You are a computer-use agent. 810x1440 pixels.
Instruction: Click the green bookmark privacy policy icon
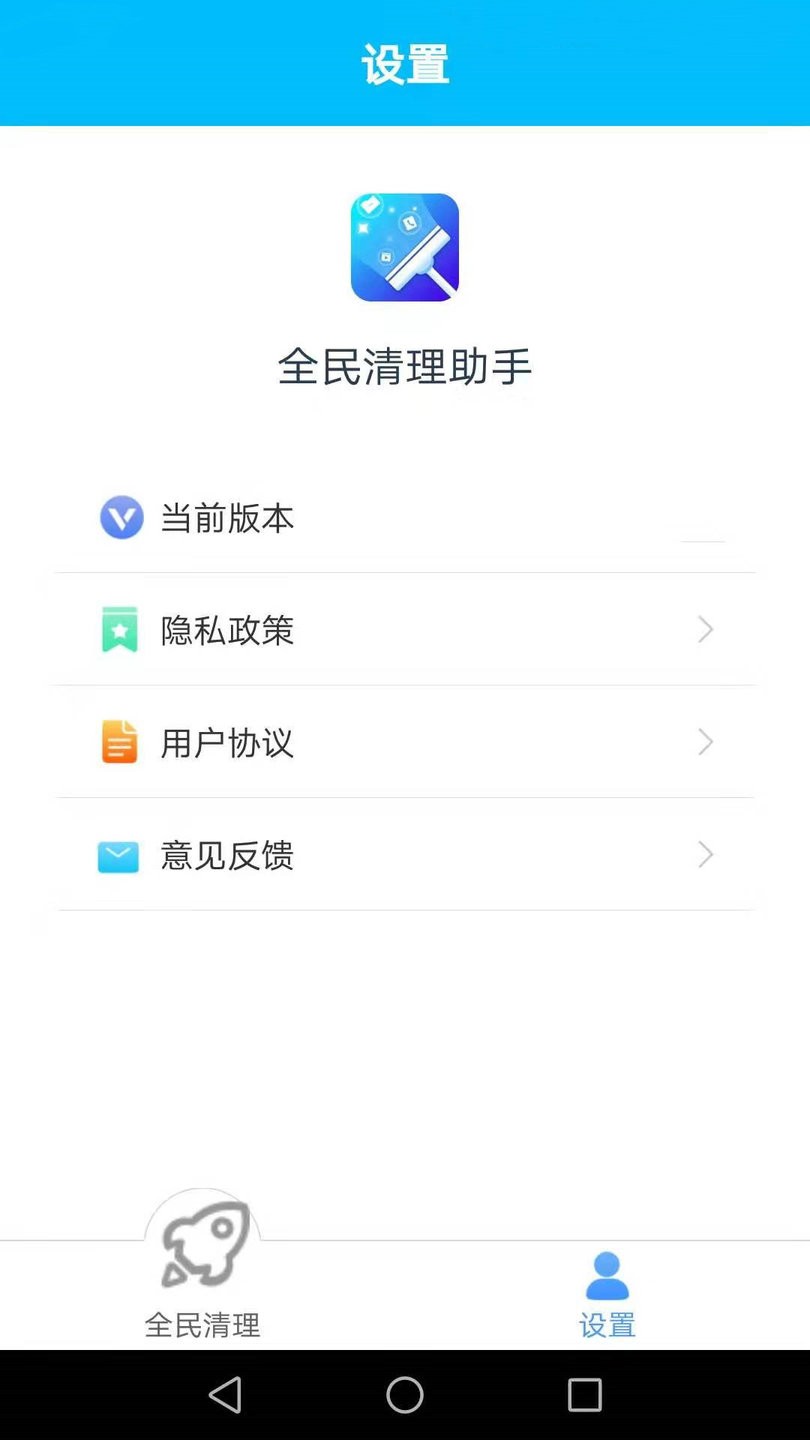[x=119, y=629]
